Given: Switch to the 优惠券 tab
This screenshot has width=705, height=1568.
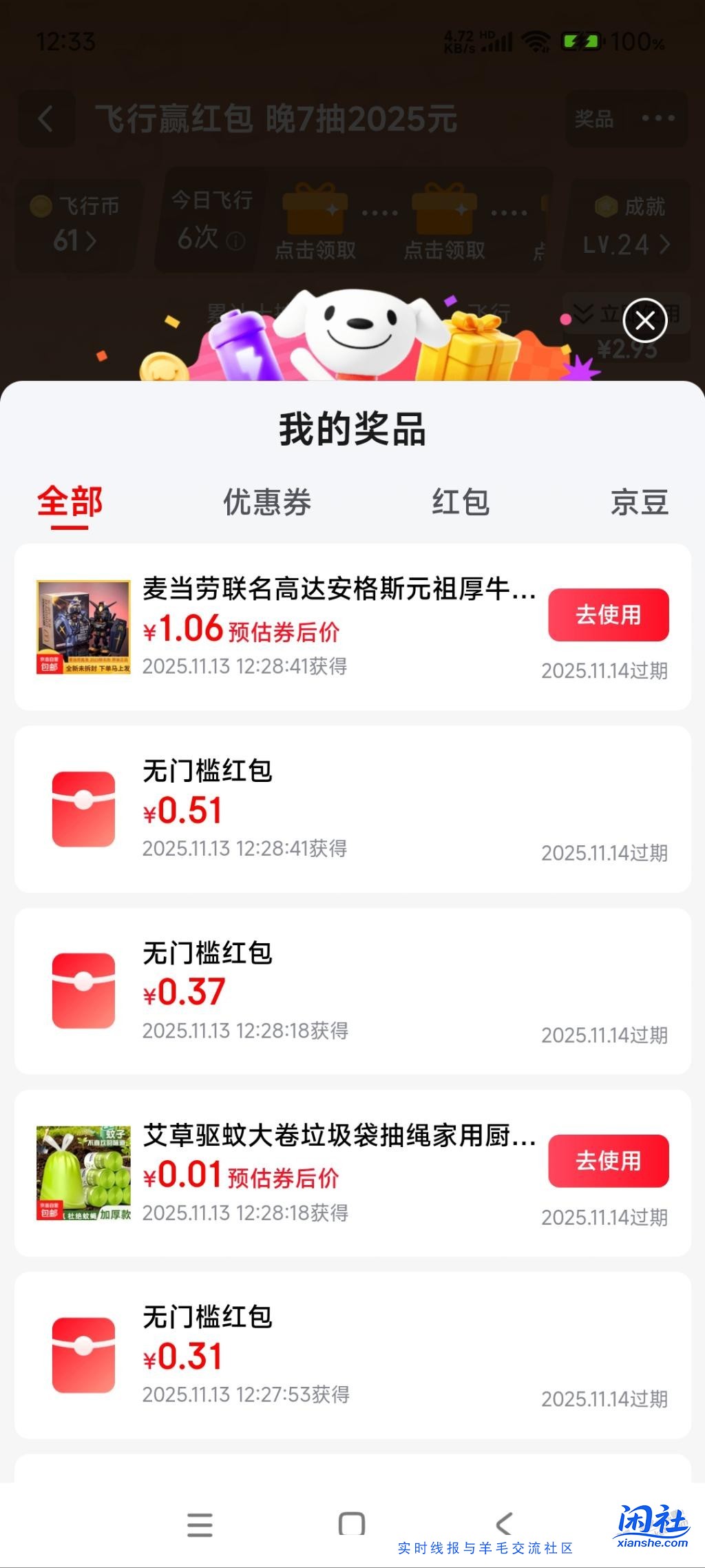Looking at the screenshot, I should [x=267, y=503].
